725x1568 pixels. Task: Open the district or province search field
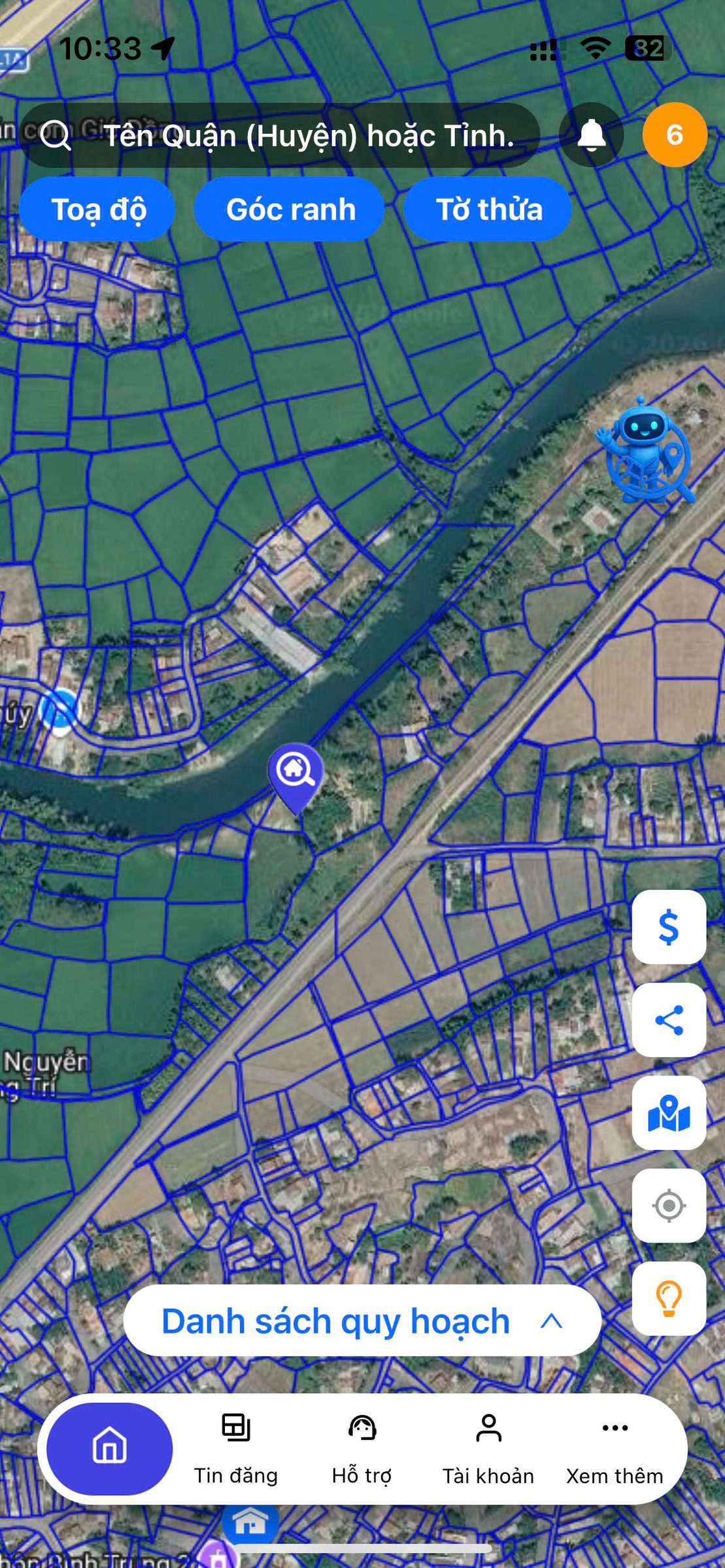280,135
